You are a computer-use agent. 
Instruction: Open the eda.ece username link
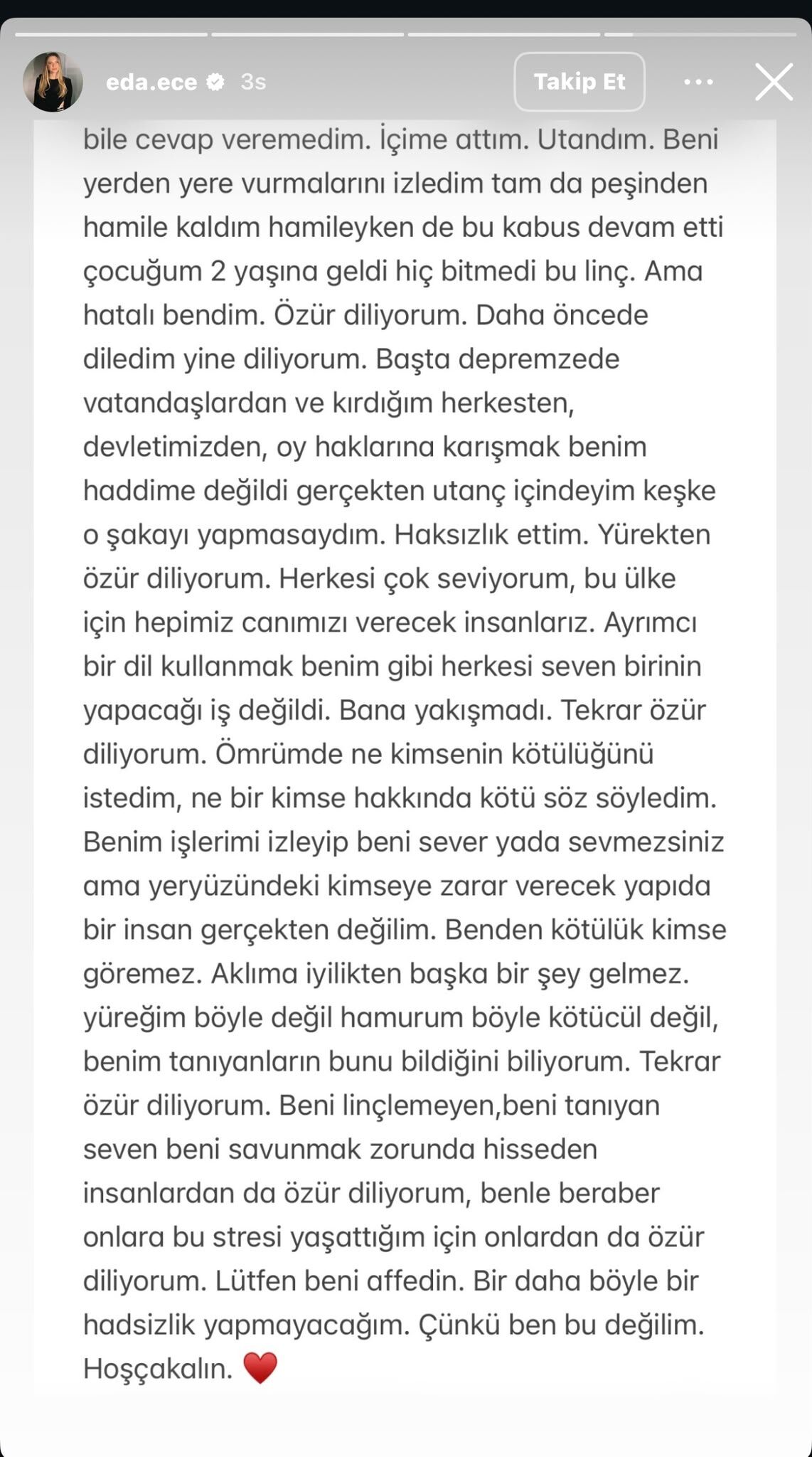151,83
